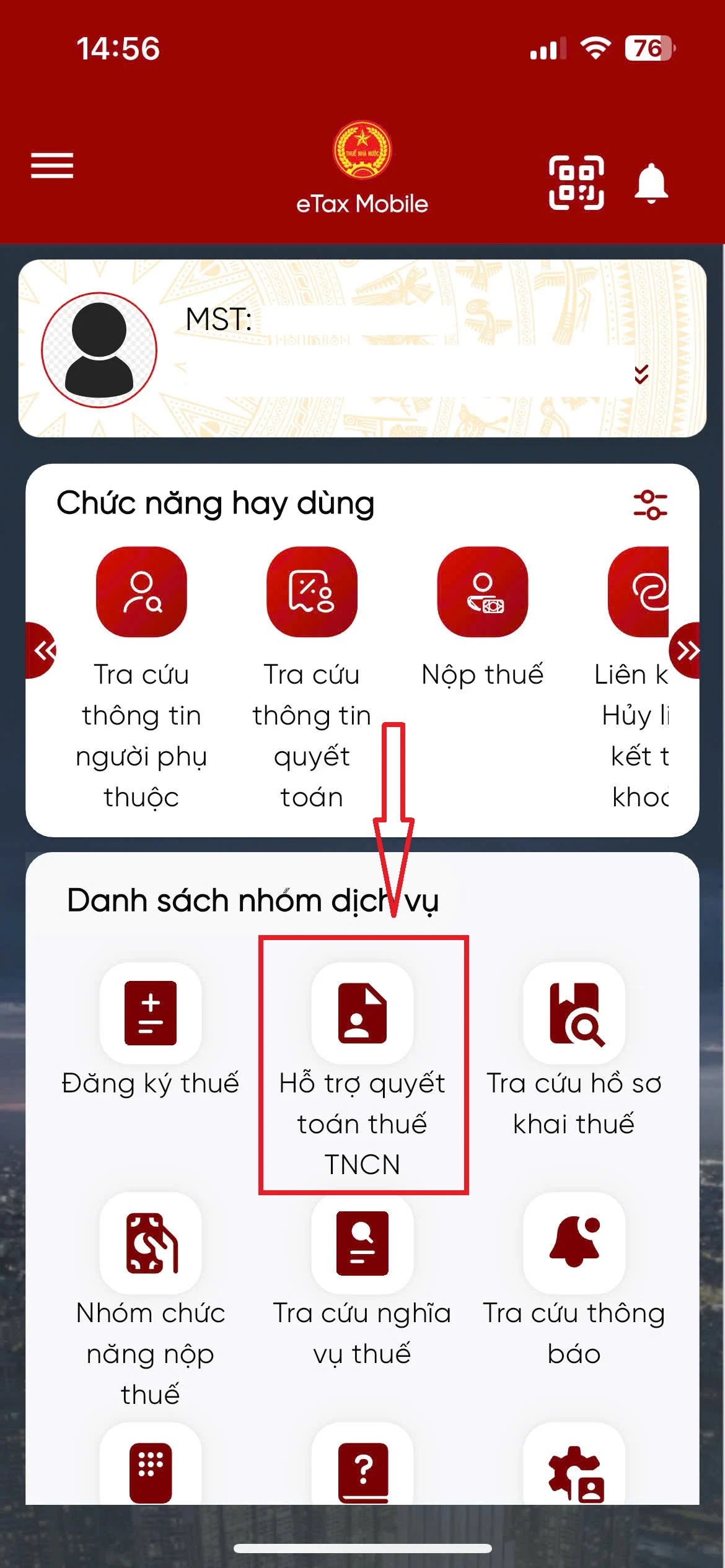Open Tra cứu thông tin người phụ thuộc
Image resolution: width=725 pixels, height=1568 pixels.
[x=141, y=592]
